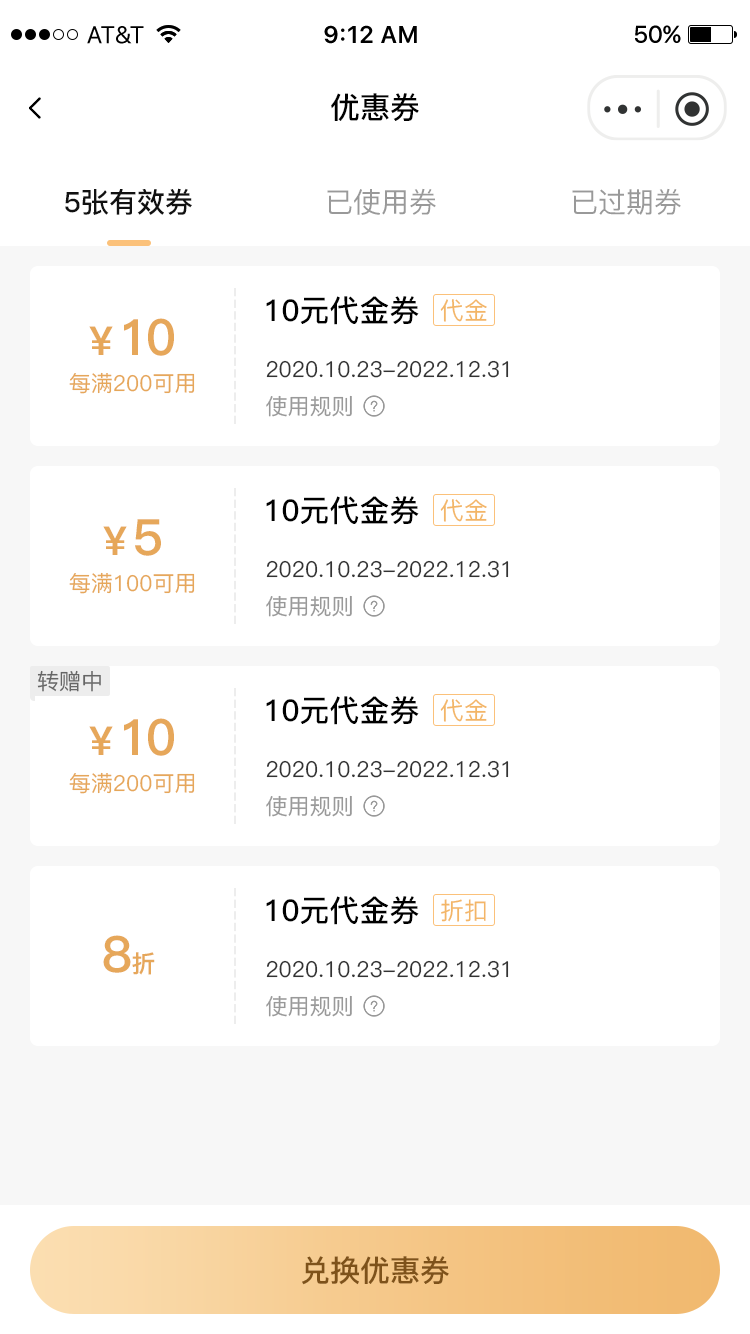750x1334 pixels.
Task: Open the 转赠中 ¥10 coupon card
Action: 375,756
